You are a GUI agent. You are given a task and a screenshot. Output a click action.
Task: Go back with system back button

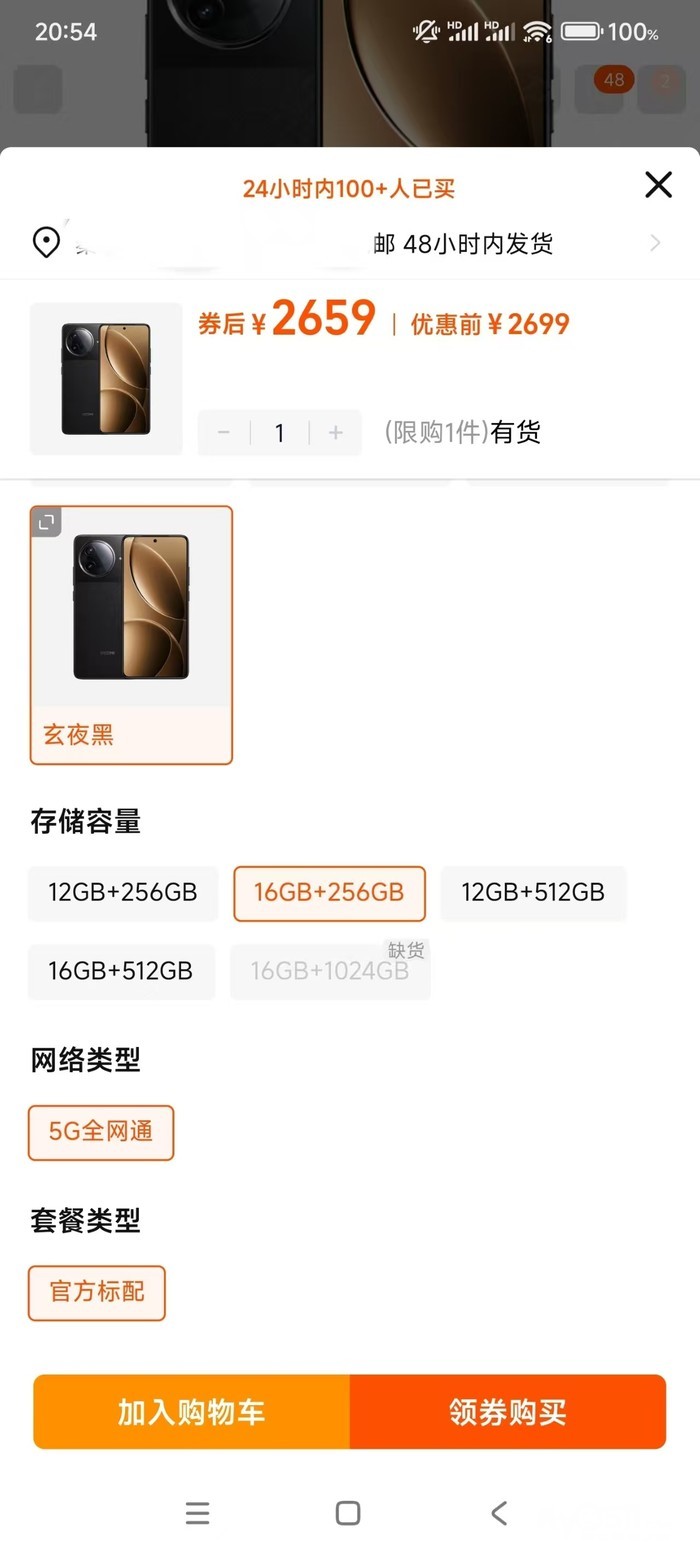(x=499, y=1513)
